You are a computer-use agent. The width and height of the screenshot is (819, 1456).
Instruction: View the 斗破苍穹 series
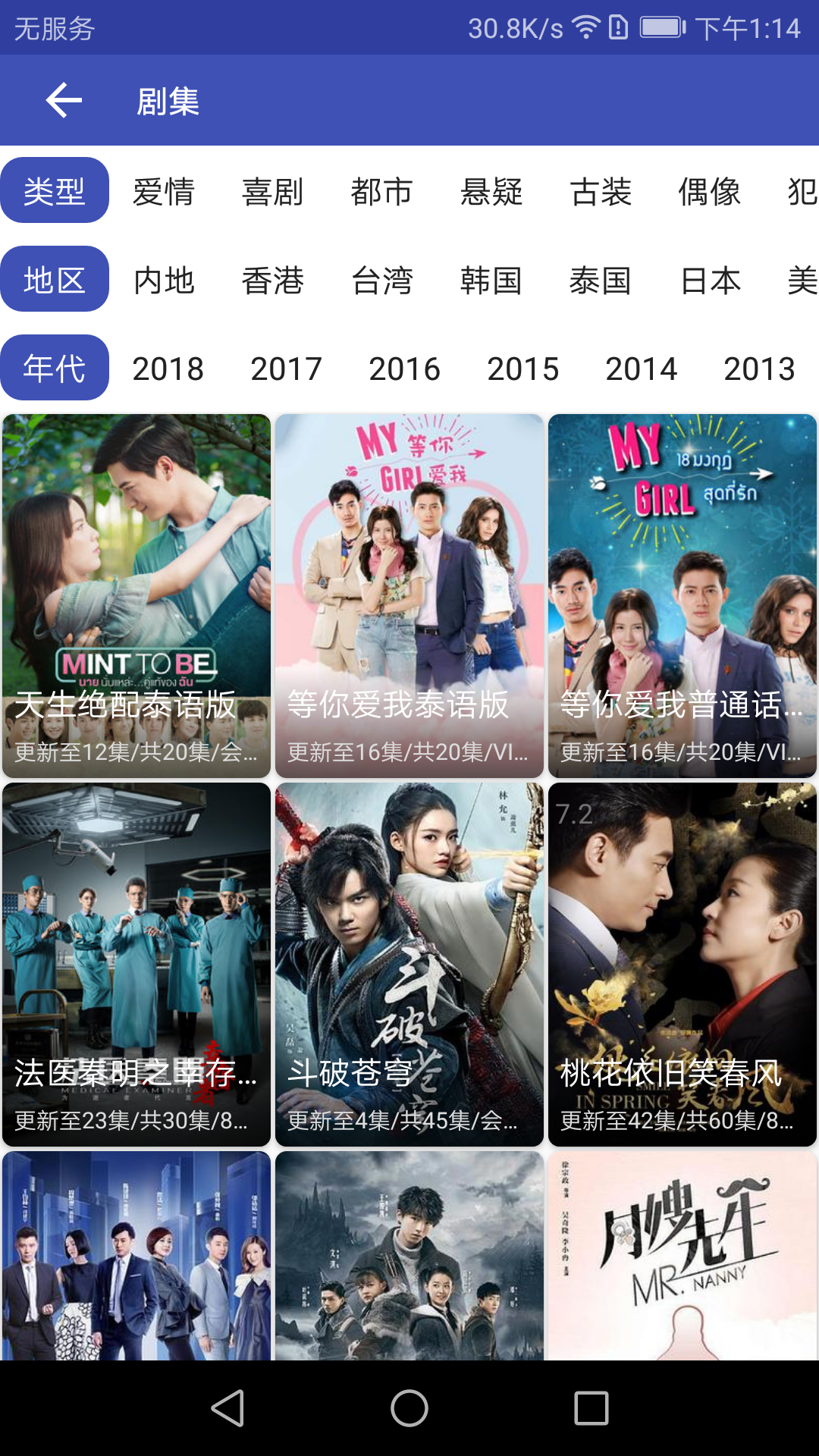coord(409,965)
